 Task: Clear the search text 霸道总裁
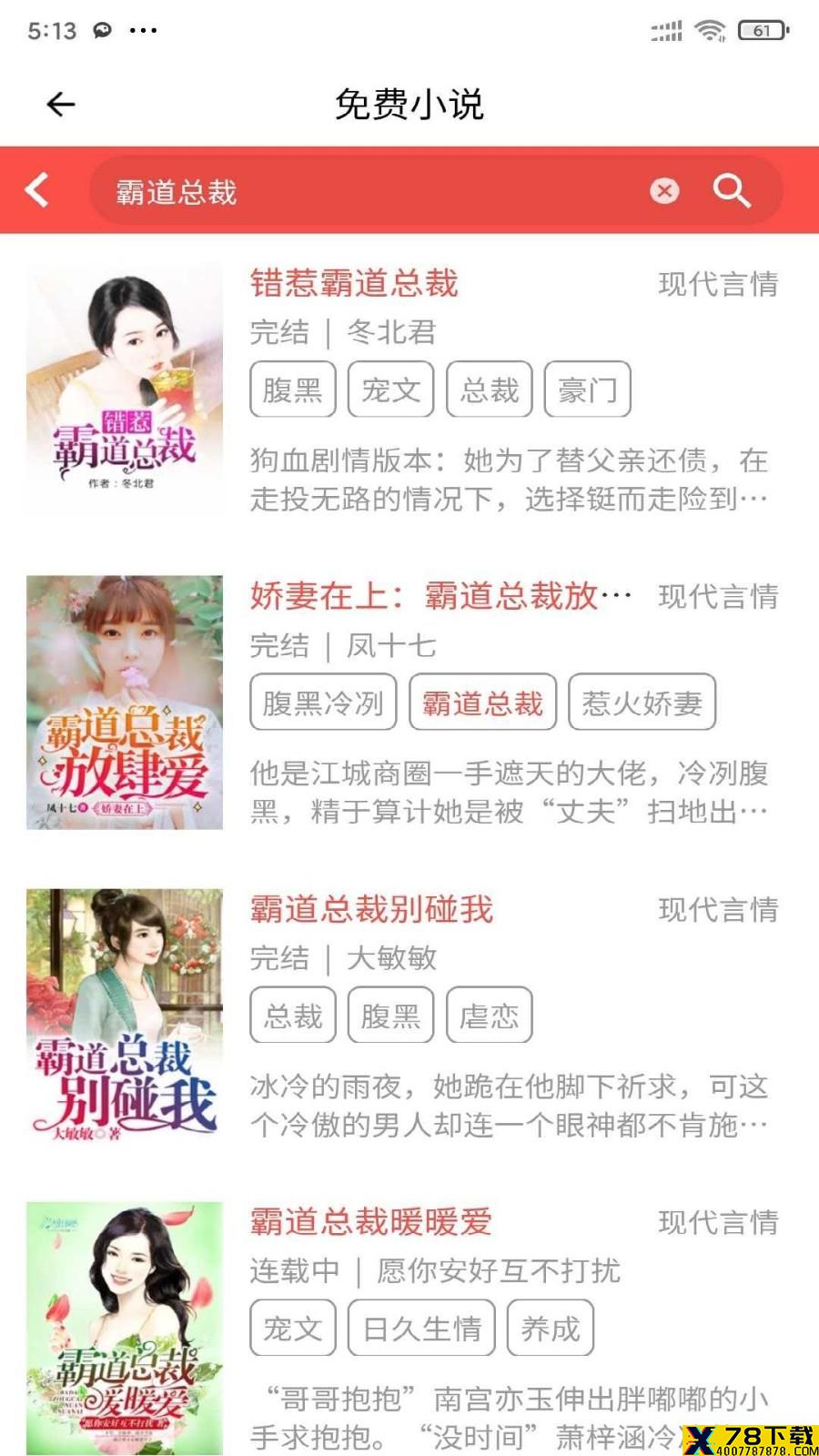pyautogui.click(x=664, y=190)
